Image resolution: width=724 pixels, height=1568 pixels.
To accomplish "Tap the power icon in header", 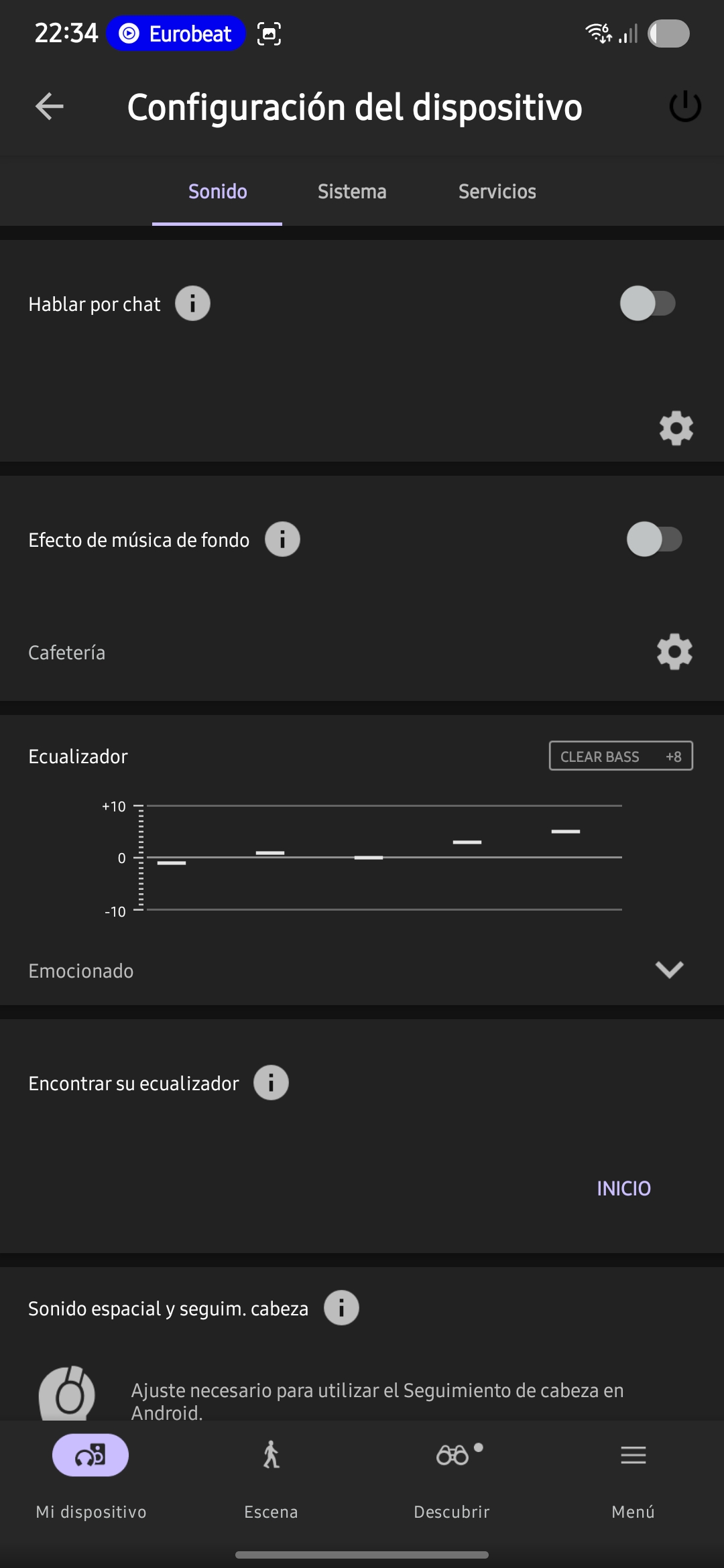I will 685,107.
